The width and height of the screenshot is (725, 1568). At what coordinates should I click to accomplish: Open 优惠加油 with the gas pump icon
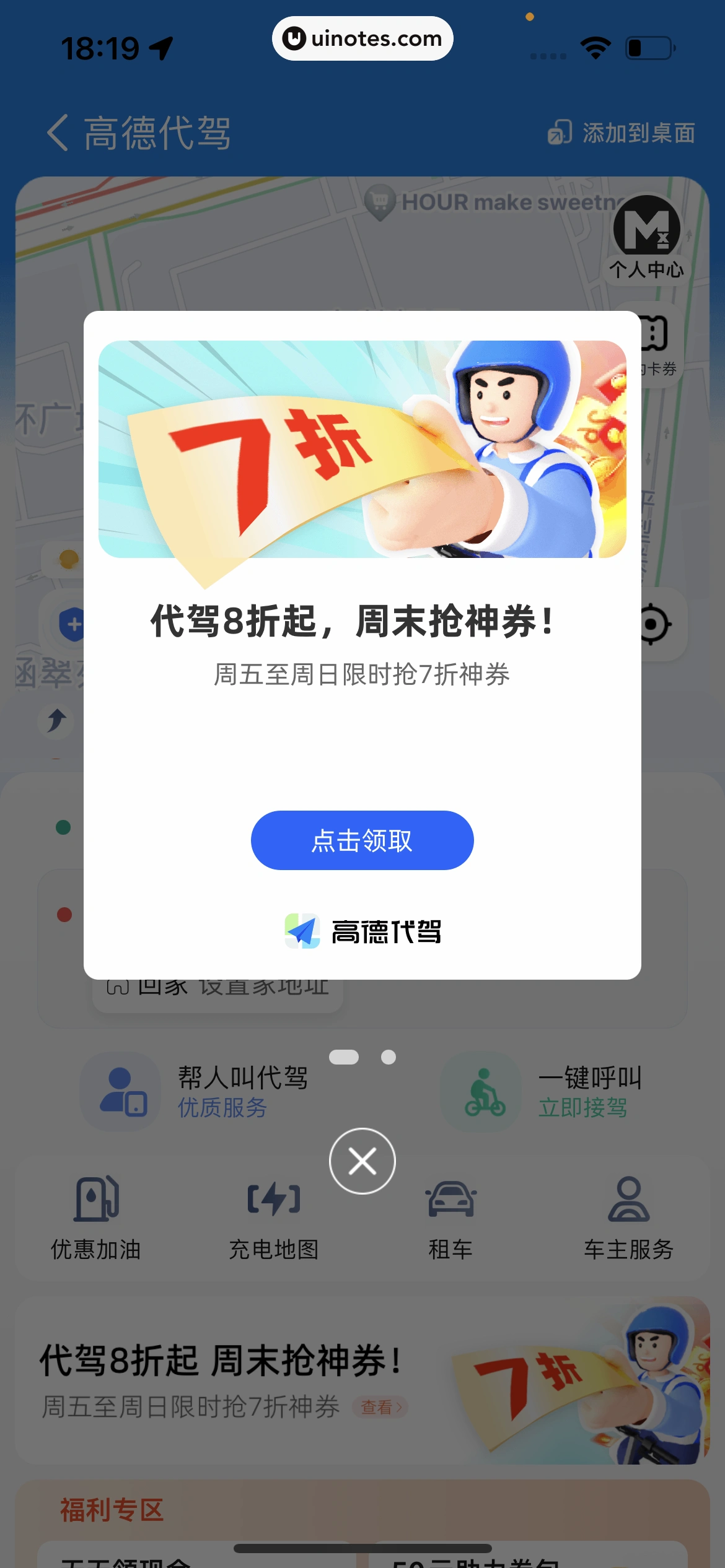[95, 1200]
